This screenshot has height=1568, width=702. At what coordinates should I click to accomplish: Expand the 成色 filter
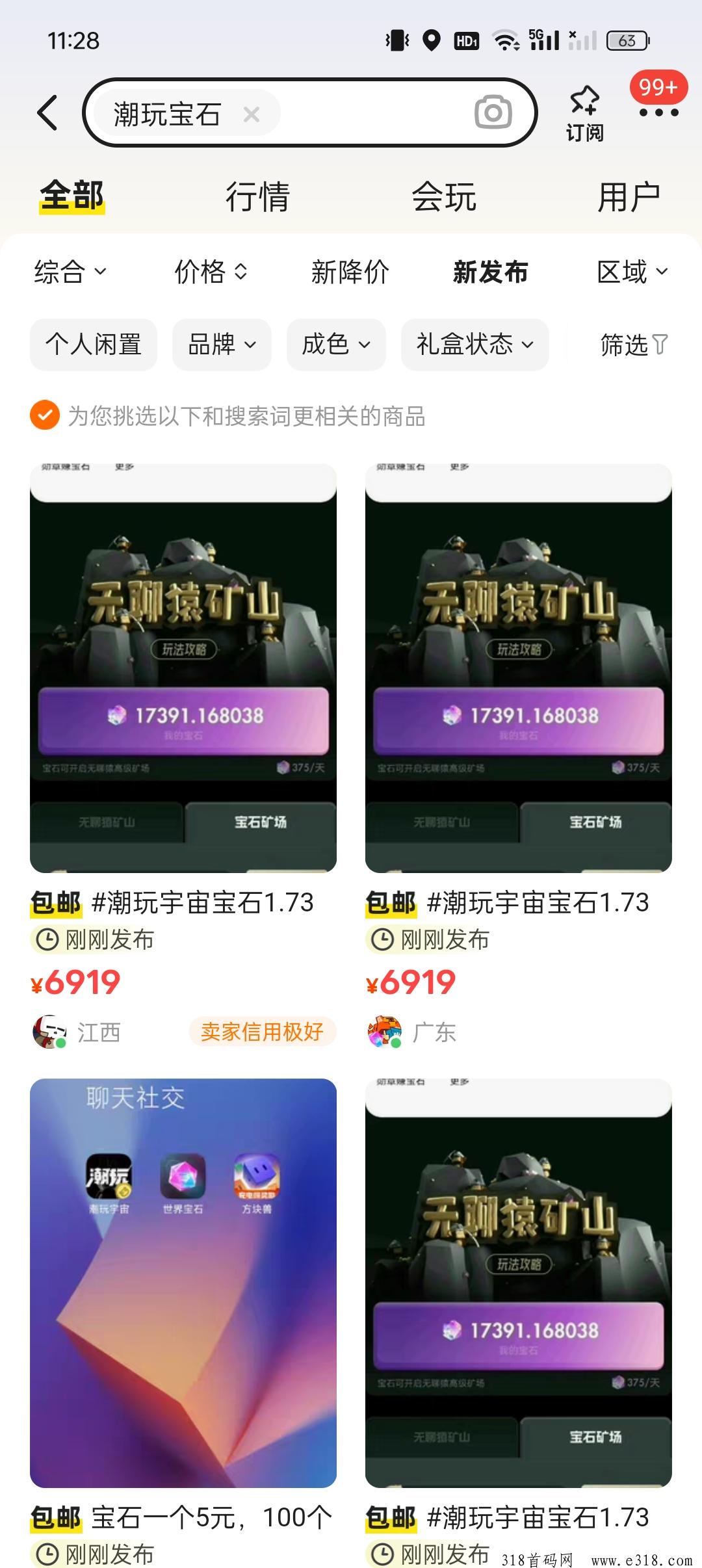coord(336,345)
